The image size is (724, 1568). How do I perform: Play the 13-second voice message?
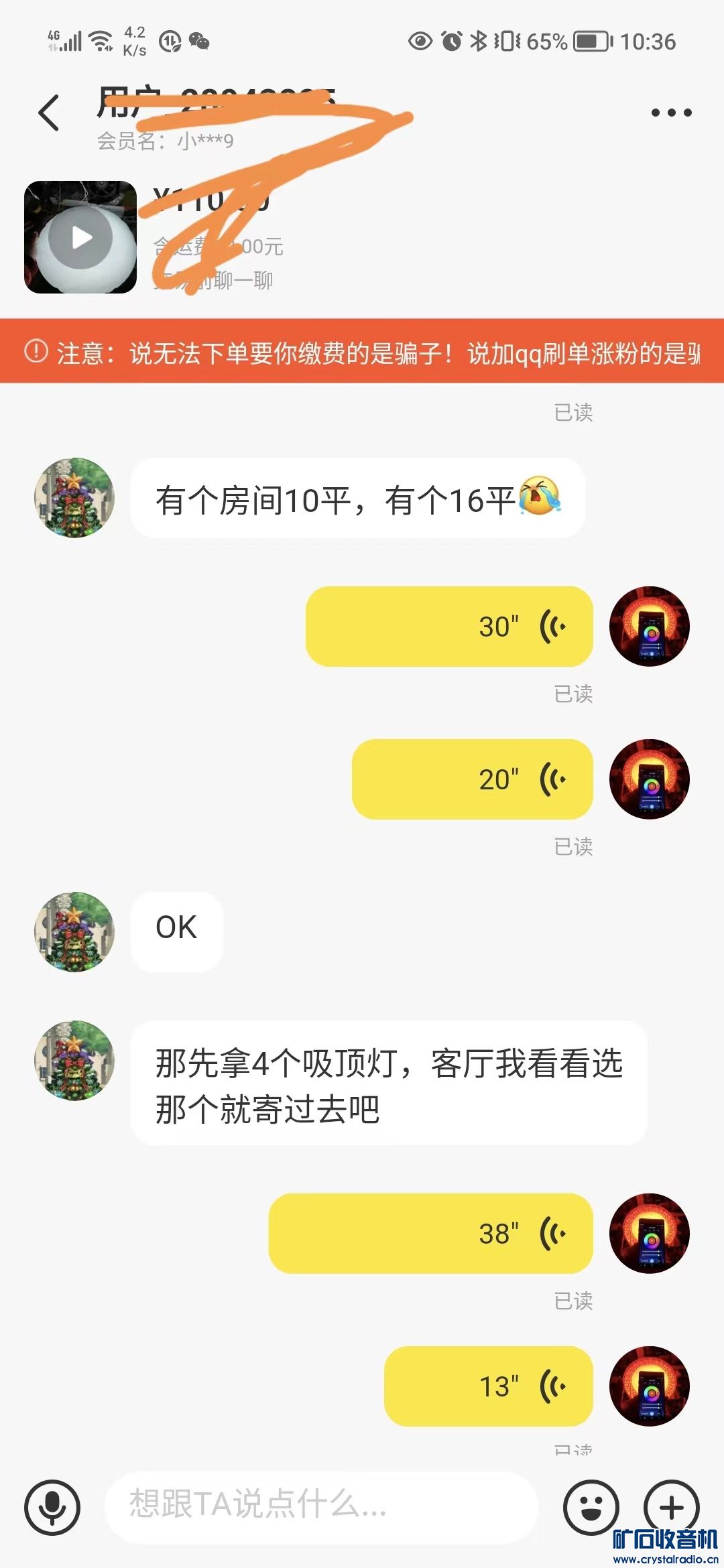488,1386
